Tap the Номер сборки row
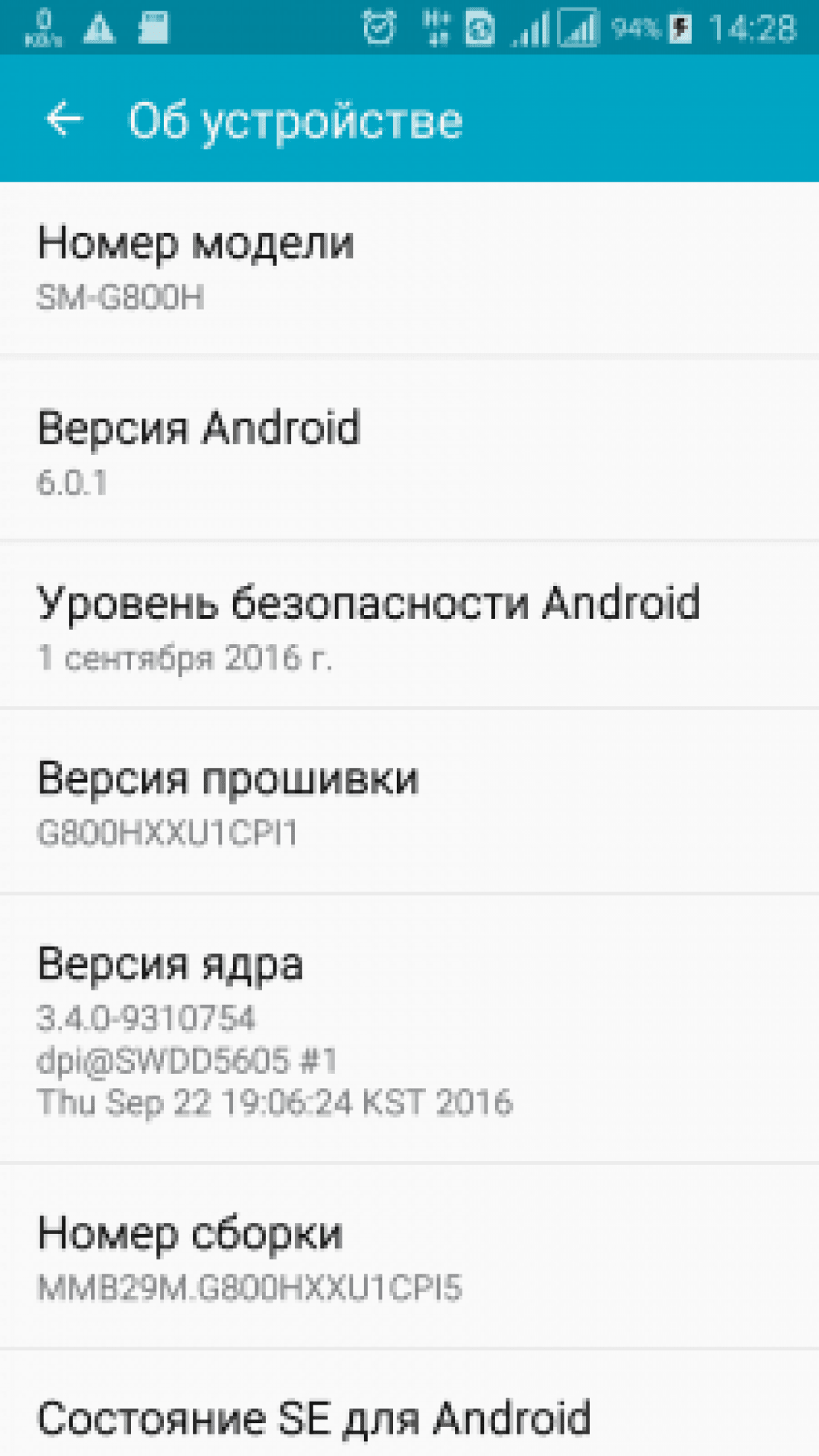 pos(409,1256)
